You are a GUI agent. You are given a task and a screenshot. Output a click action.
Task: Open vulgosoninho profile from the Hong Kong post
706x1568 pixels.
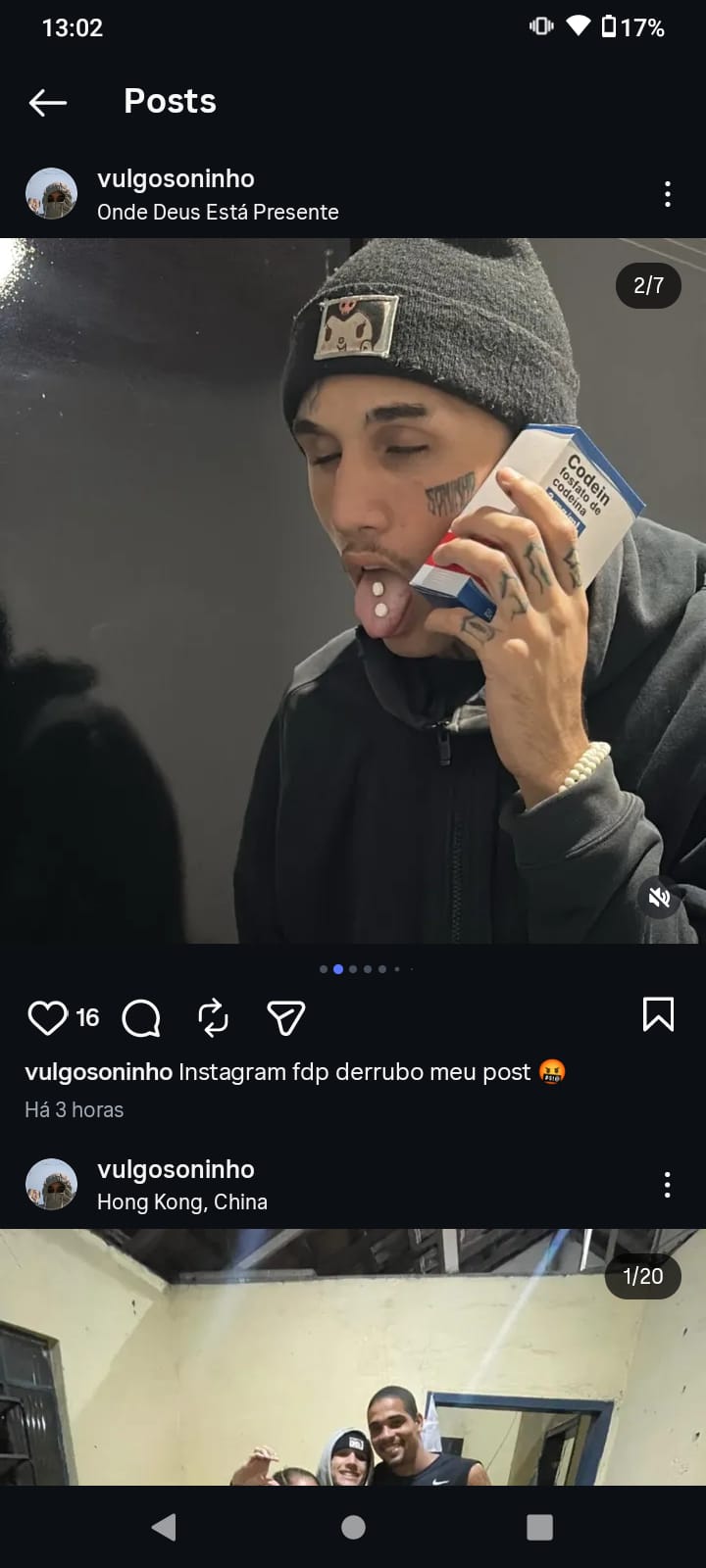(x=176, y=1169)
